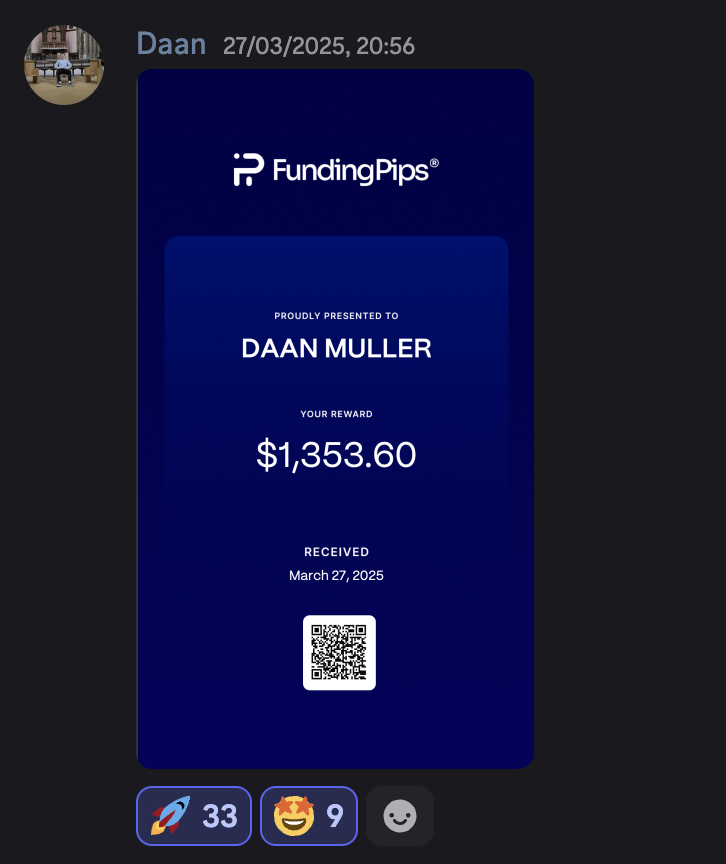Click Daan's profile avatar picture
Screen dimensions: 726x864
[x=64, y=65]
